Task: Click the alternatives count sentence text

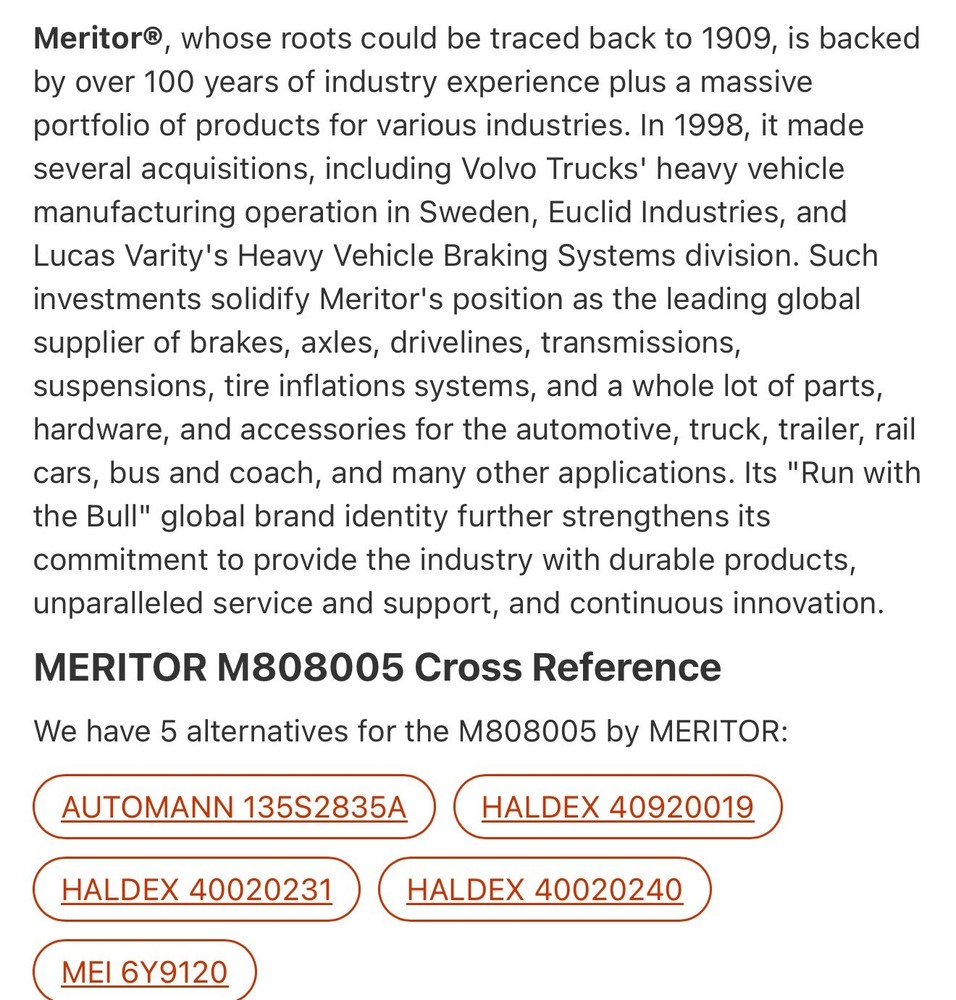Action: [x=411, y=731]
